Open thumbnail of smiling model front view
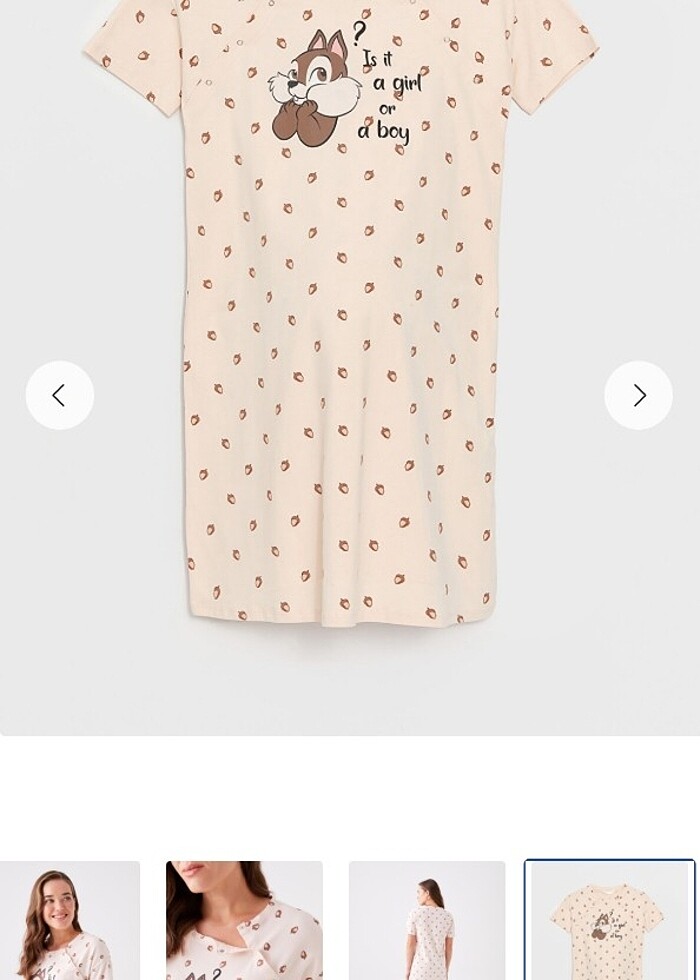 [x=68, y=920]
